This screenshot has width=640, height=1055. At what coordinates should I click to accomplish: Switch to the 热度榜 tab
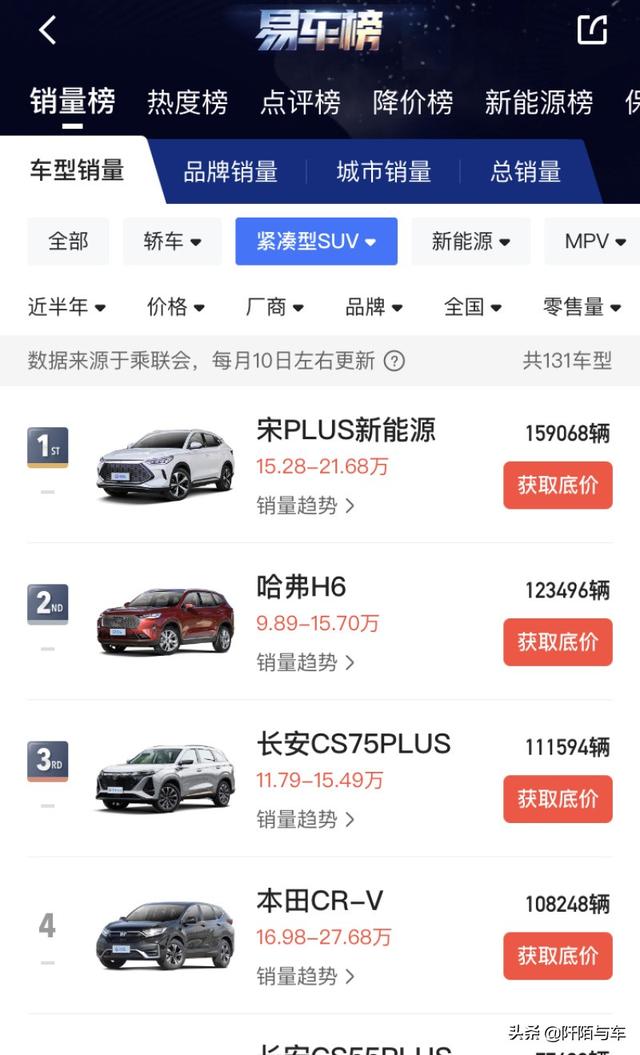click(187, 102)
